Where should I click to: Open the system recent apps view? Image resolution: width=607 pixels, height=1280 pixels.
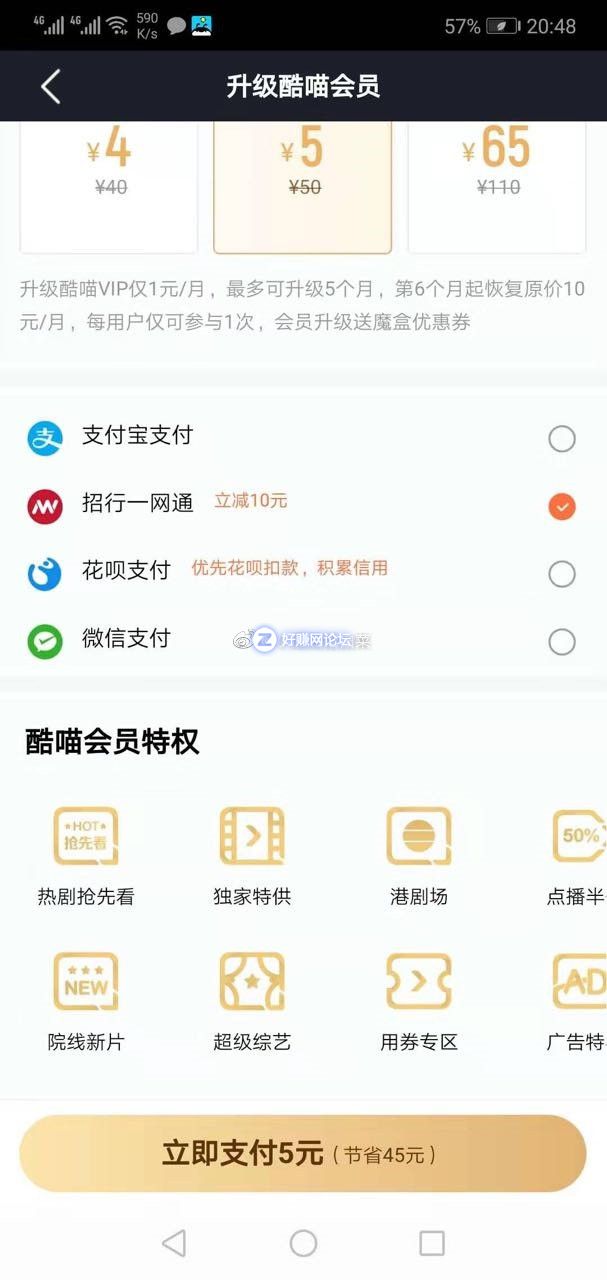(432, 1243)
